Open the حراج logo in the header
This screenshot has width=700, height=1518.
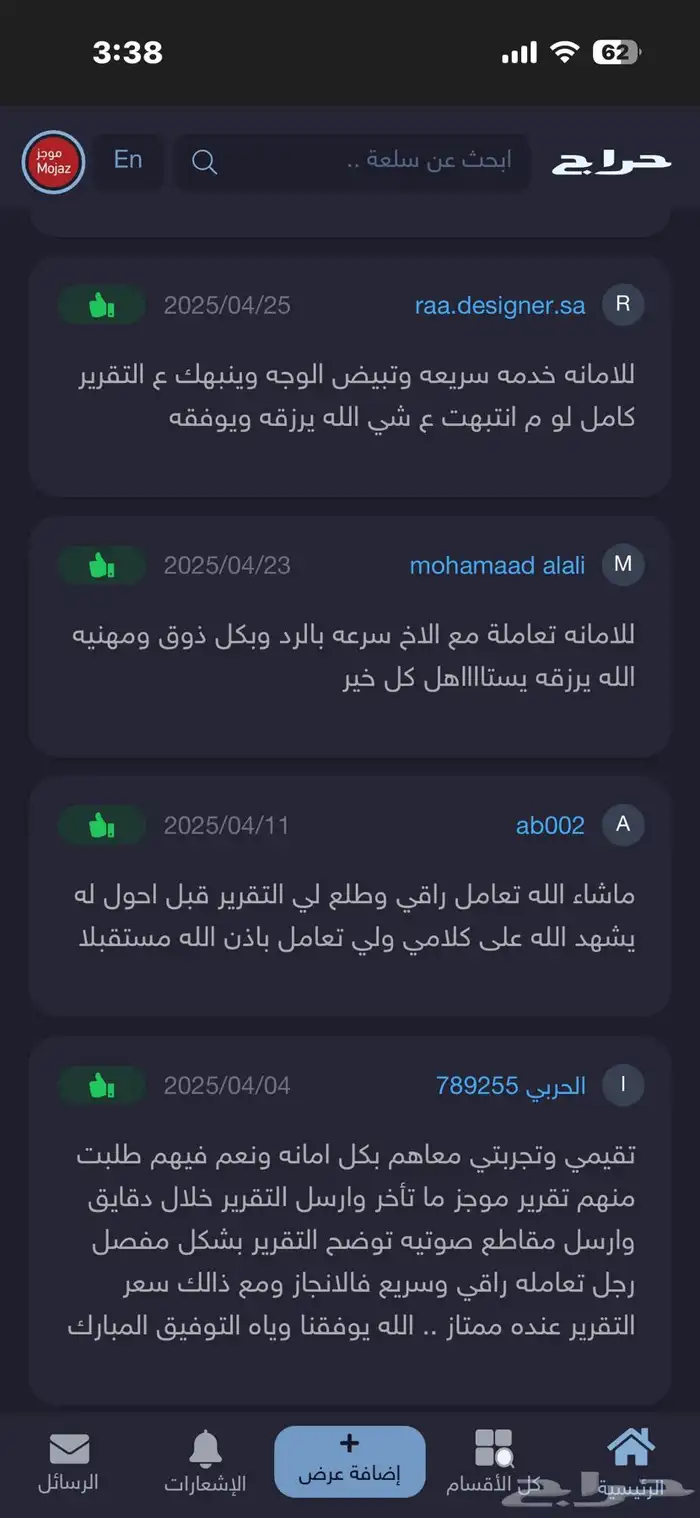coord(611,161)
